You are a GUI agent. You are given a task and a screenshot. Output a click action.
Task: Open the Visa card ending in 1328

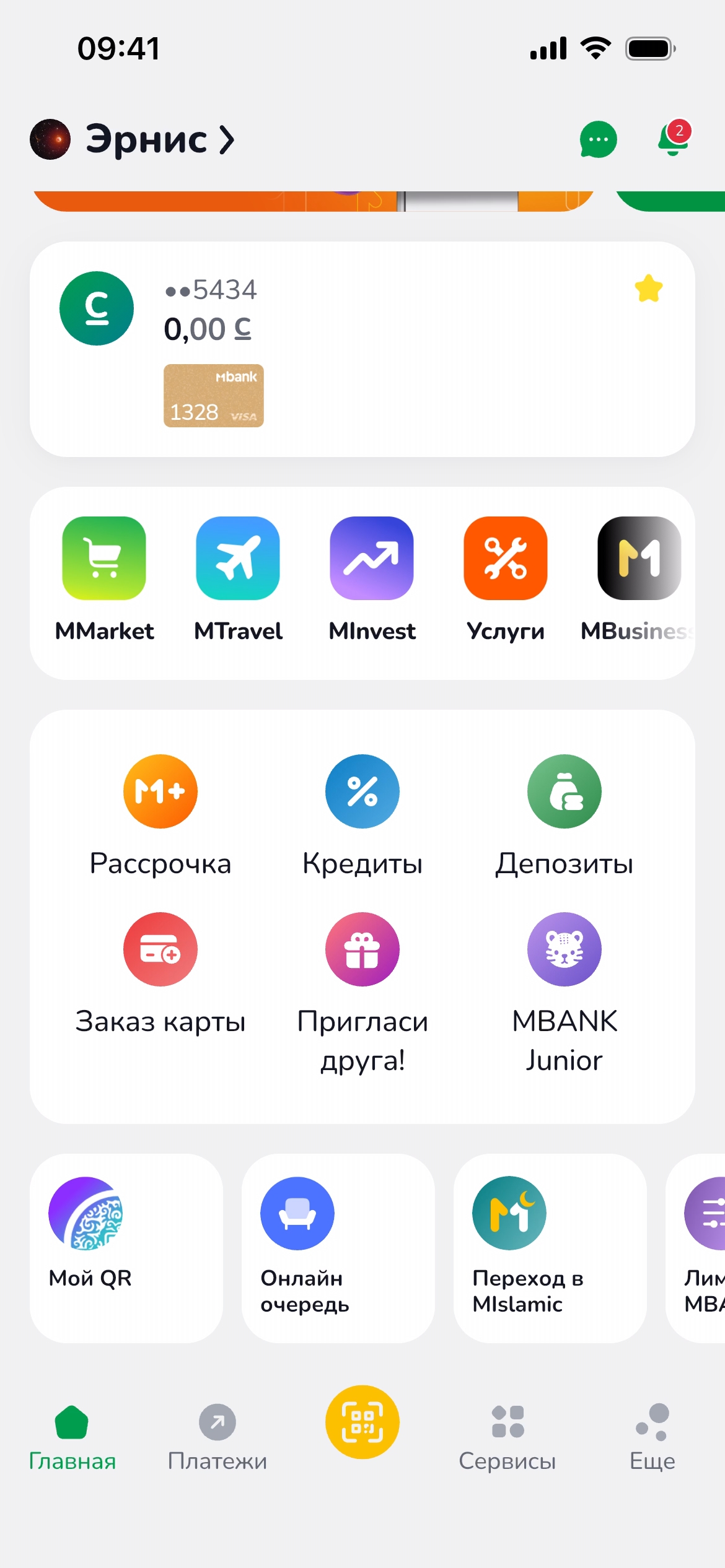(213, 396)
